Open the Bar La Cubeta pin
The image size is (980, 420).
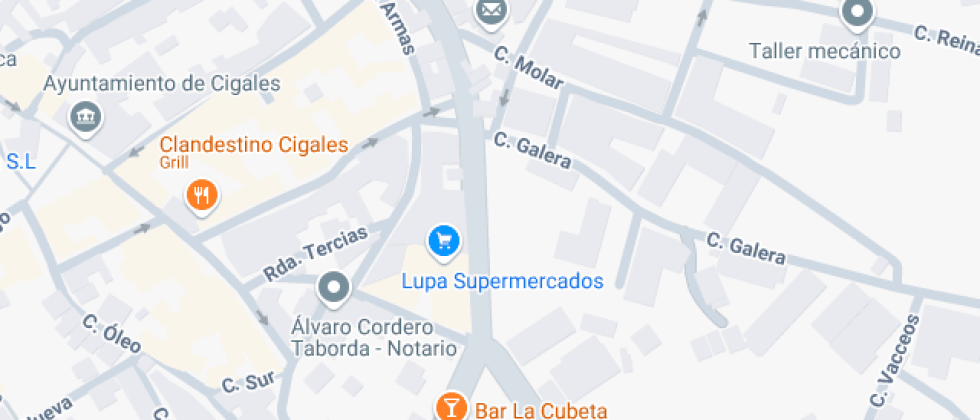(452, 406)
